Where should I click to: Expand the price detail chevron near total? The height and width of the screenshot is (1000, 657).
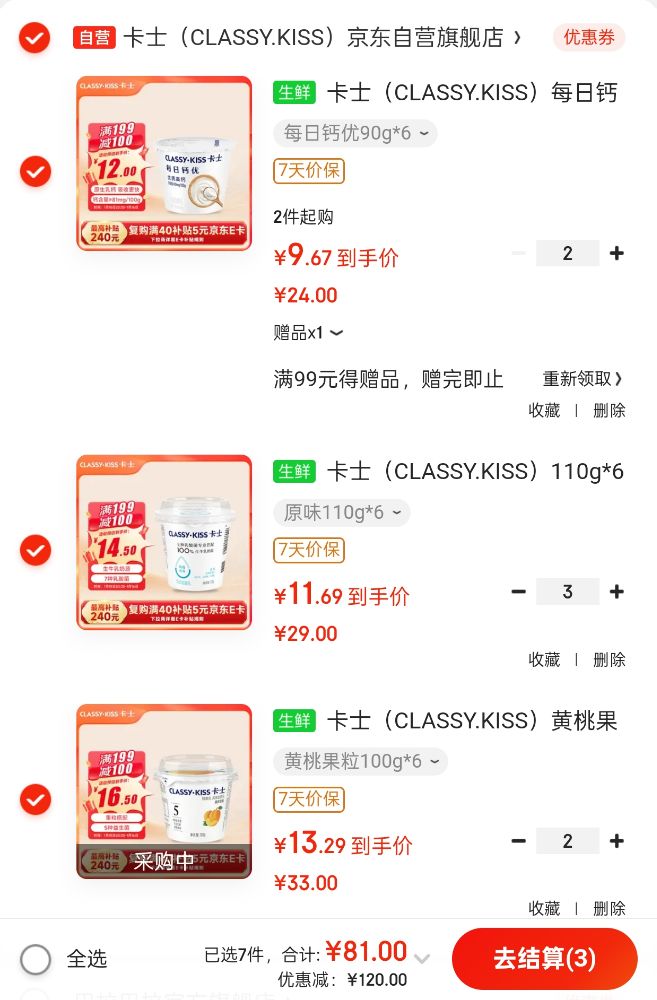[x=422, y=959]
